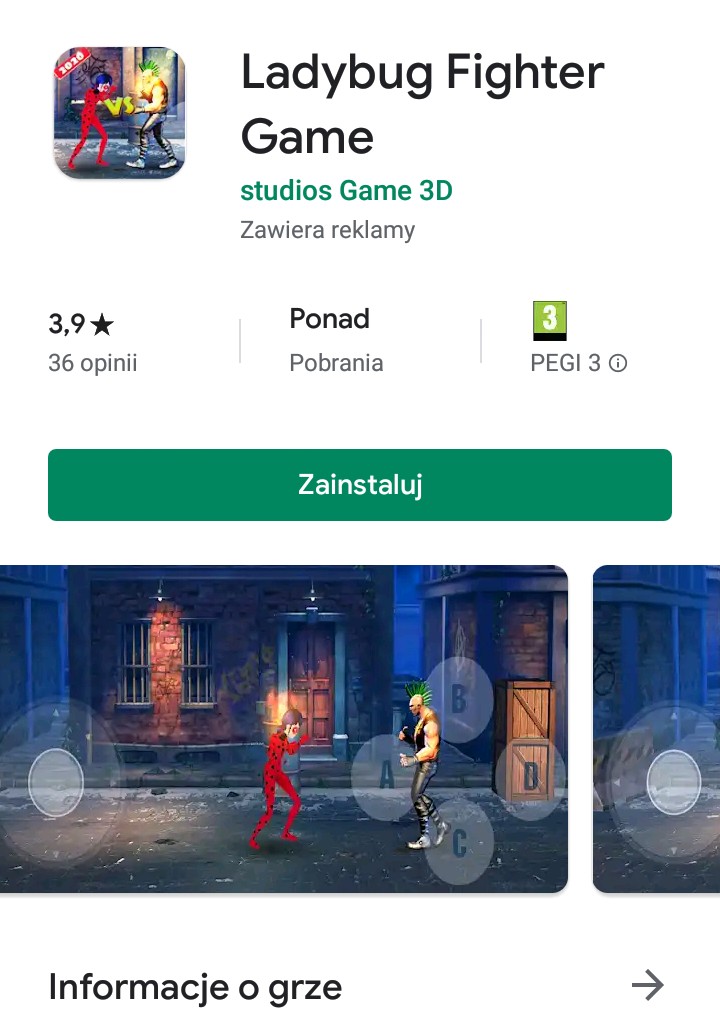Open developer page studios Game 3D
Image resolution: width=720 pixels, height=1024 pixels.
tap(346, 190)
